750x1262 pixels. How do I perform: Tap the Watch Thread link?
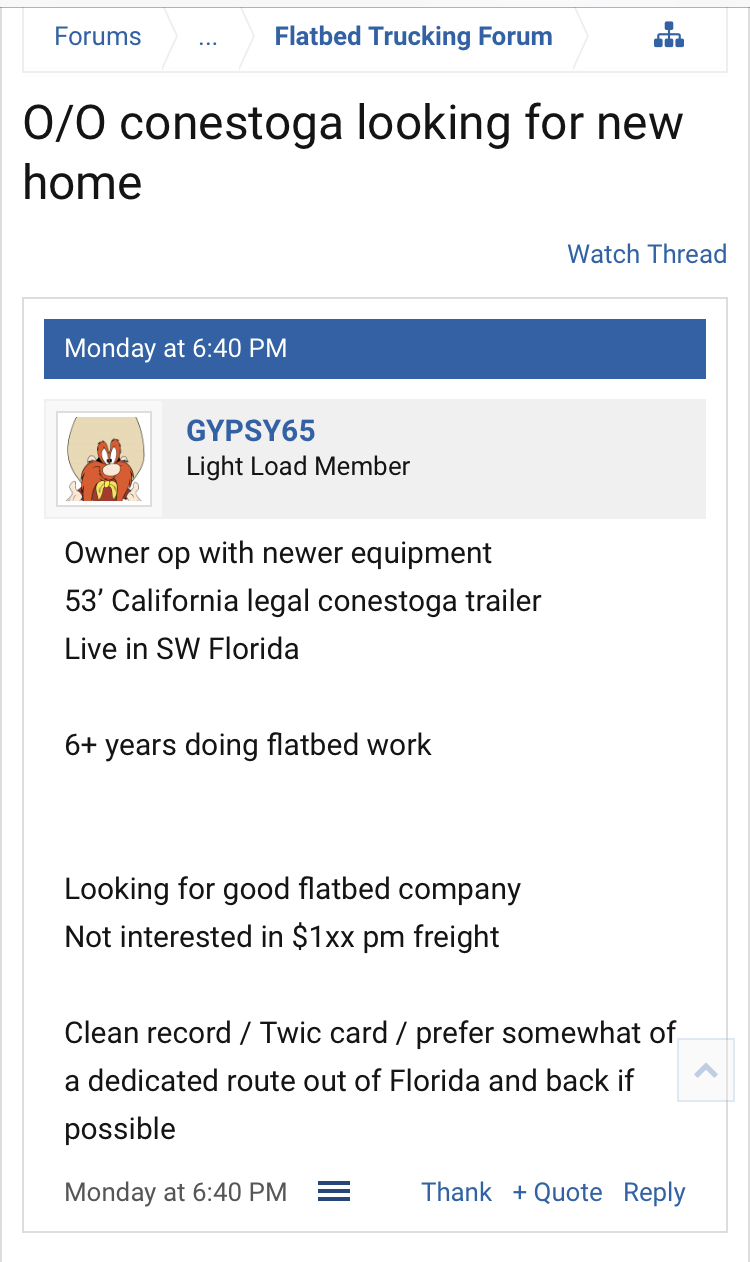[646, 254]
